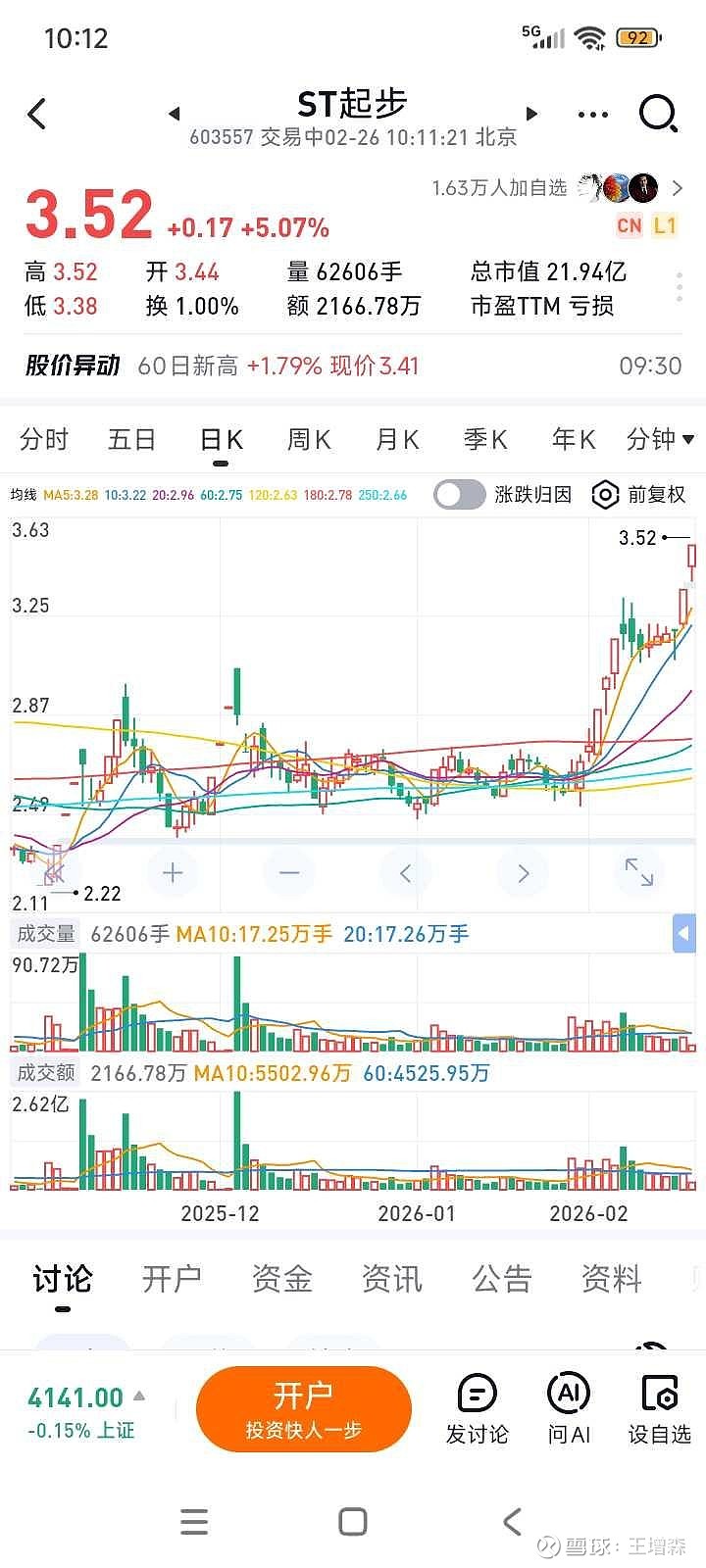Image resolution: width=706 pixels, height=1568 pixels.
Task: Switch to the 资金 tab
Action: click(x=281, y=1279)
